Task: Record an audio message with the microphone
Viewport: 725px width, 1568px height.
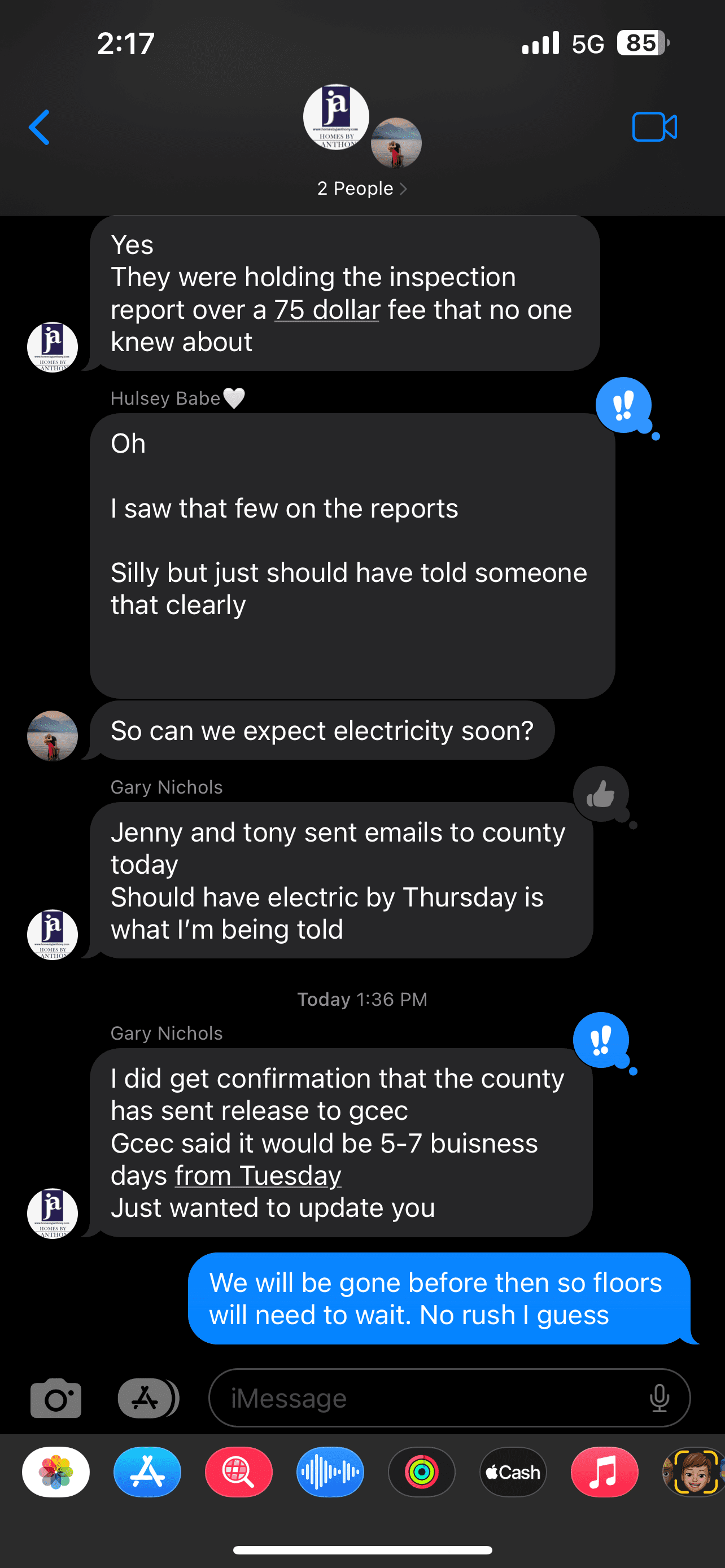Action: tap(660, 1398)
